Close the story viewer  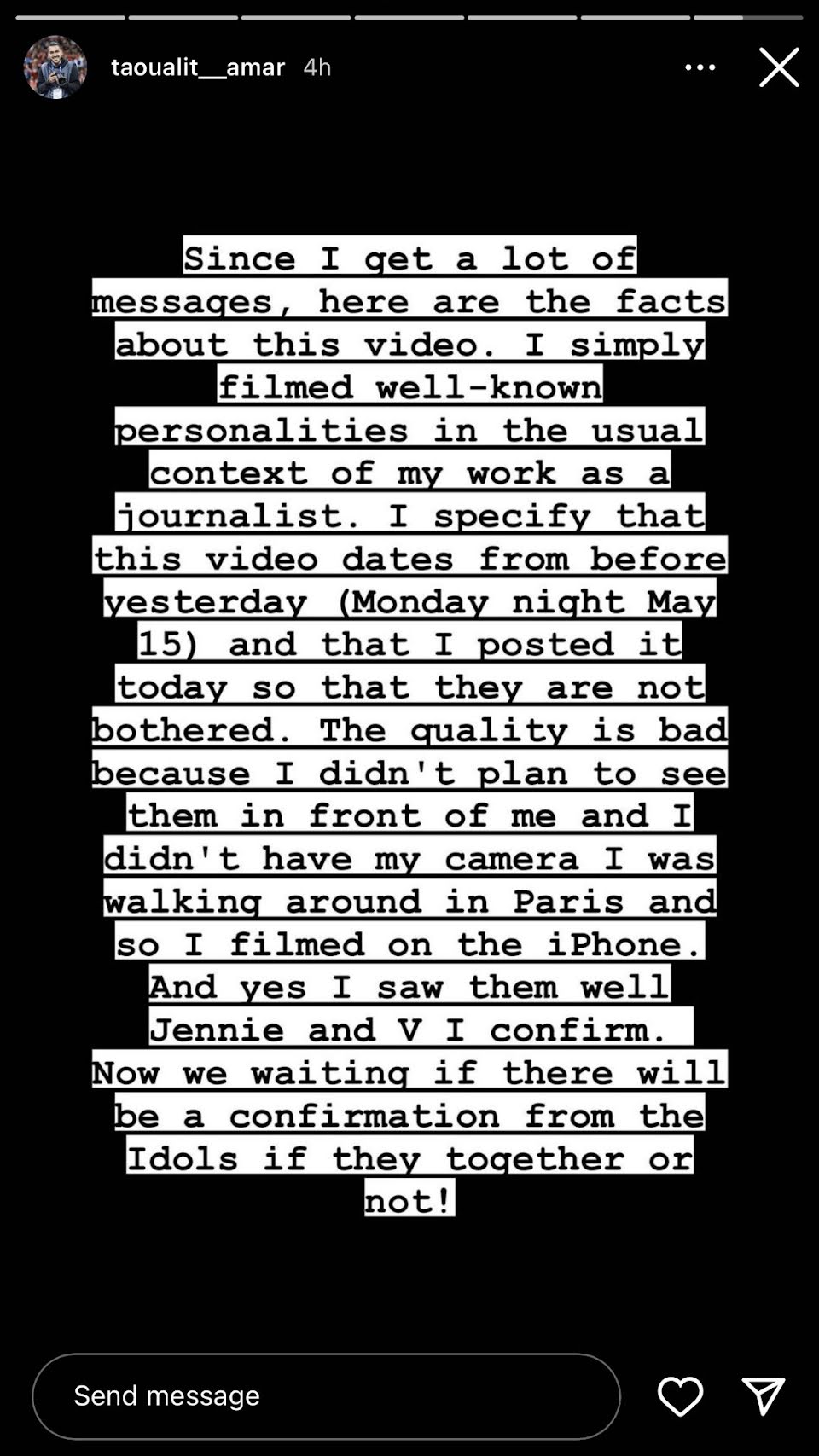point(779,67)
